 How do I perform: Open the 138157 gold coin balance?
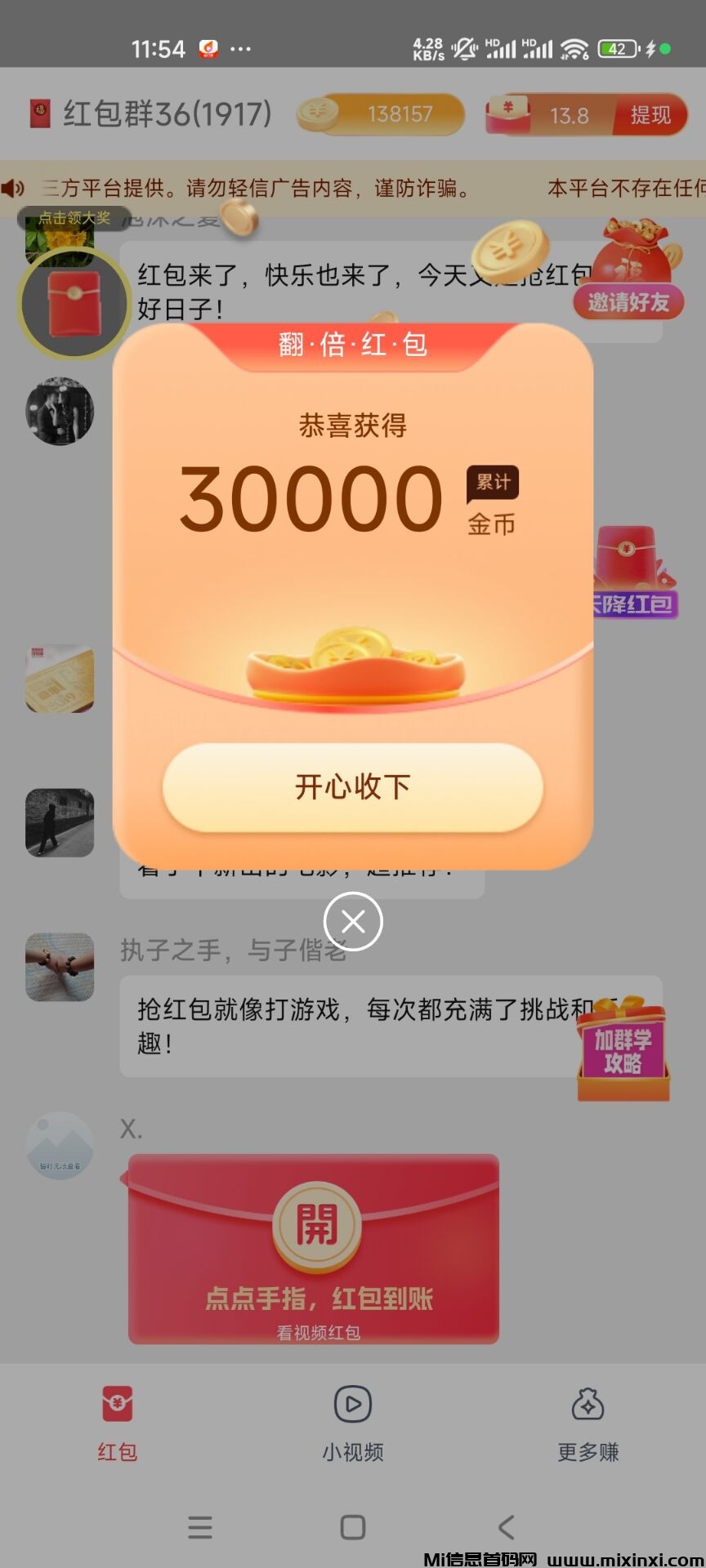point(381,114)
